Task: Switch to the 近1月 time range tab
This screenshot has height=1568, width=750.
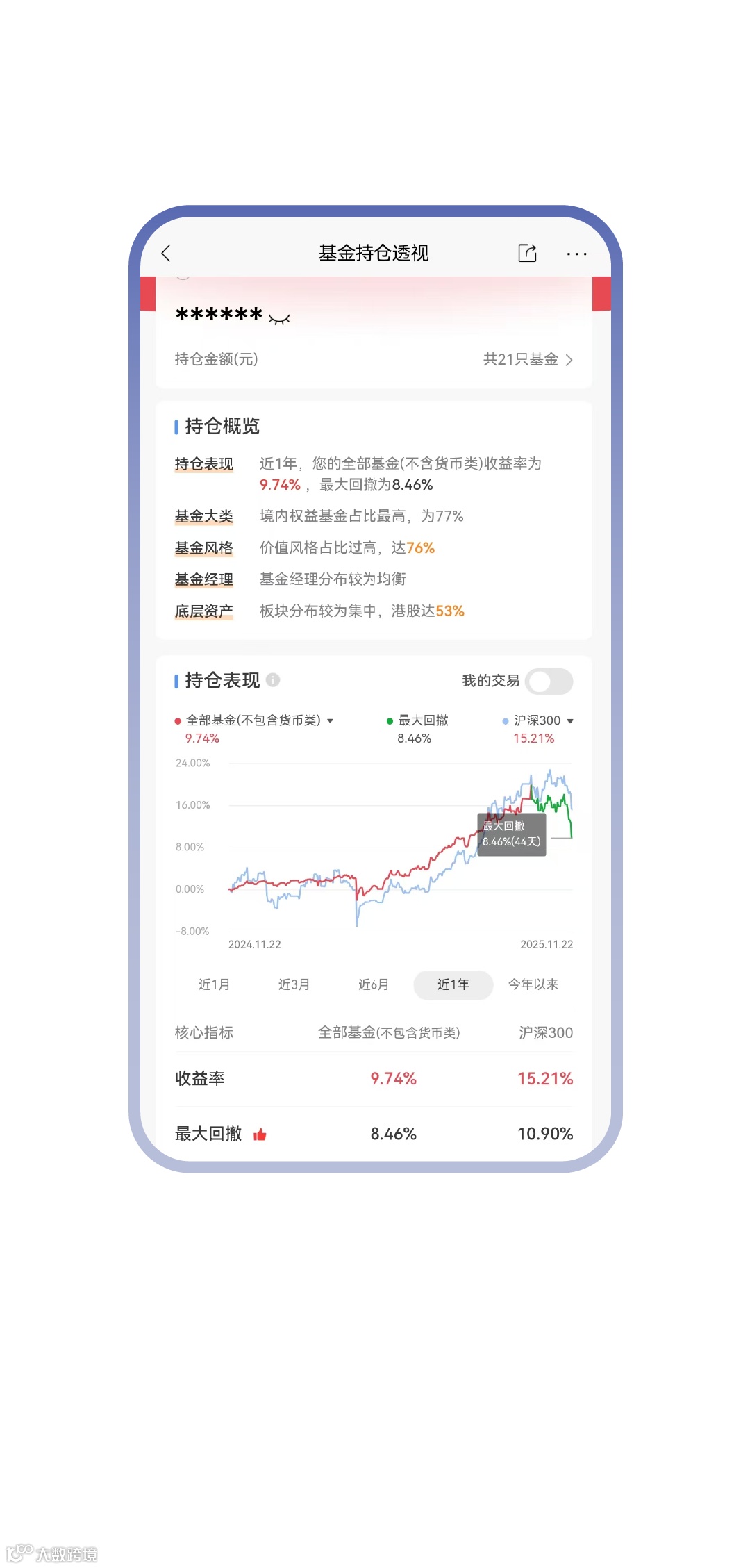Action: tap(215, 984)
